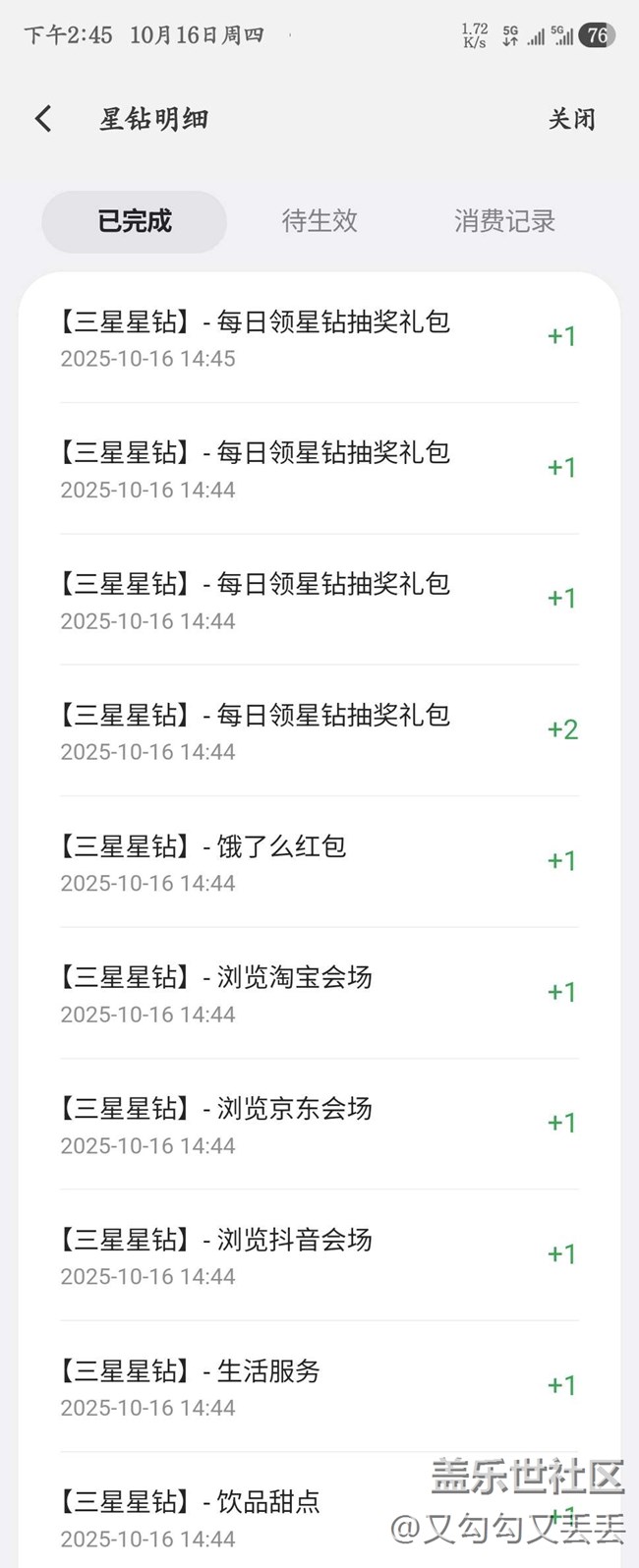639x1568 pixels.
Task: Switch to the 已完成 tab
Action: pos(135,221)
